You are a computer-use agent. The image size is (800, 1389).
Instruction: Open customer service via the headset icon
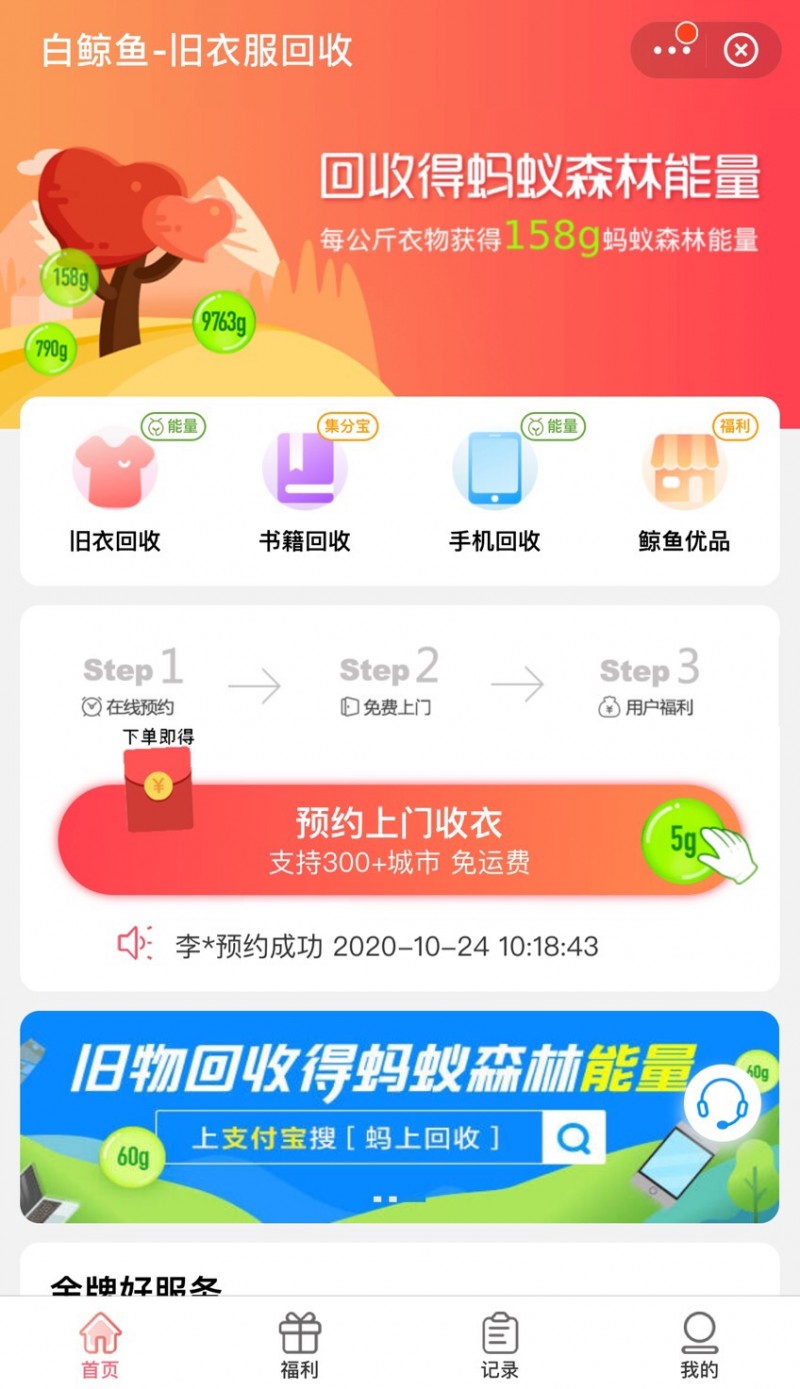[722, 1104]
